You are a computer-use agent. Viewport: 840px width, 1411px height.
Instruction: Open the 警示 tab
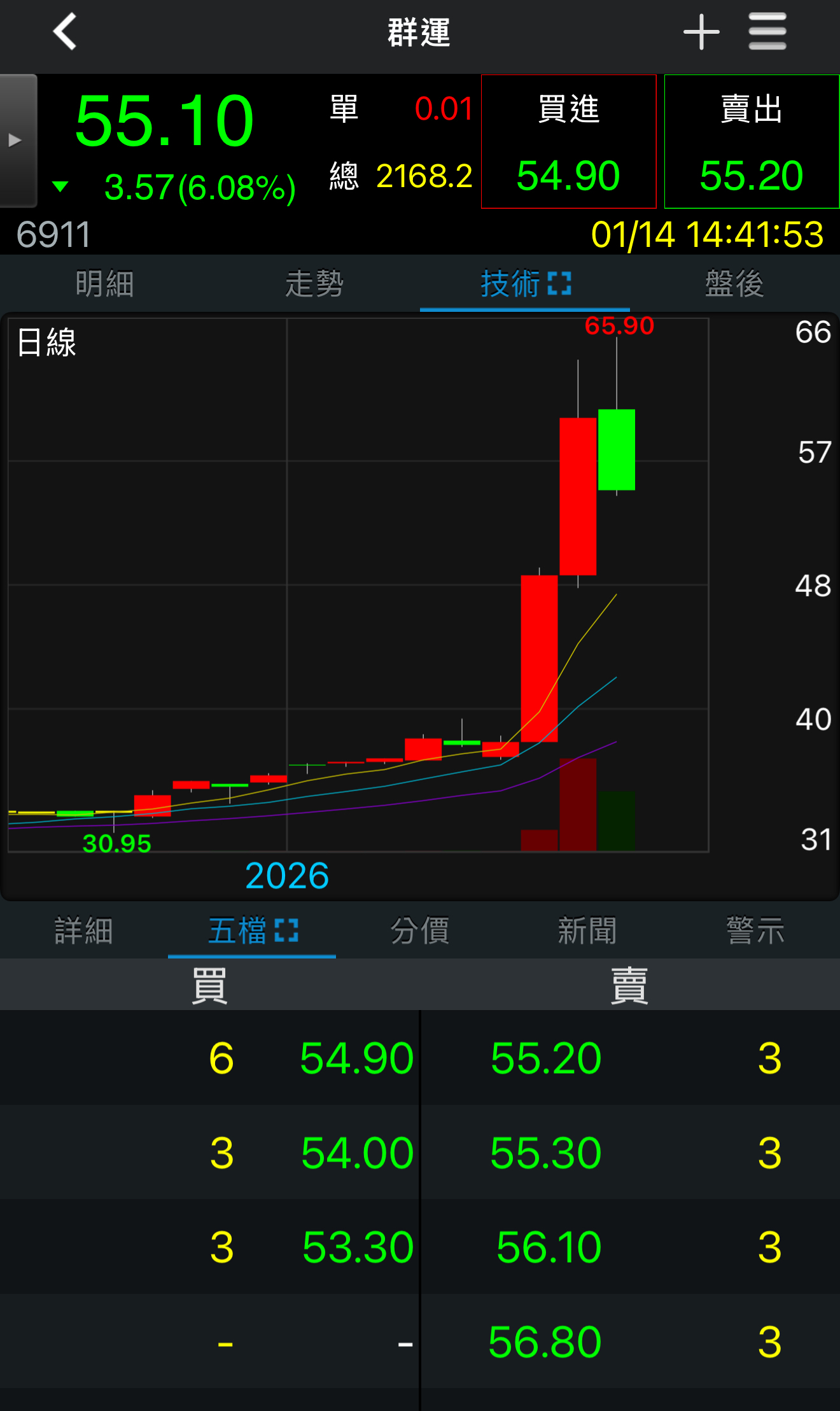tap(755, 930)
